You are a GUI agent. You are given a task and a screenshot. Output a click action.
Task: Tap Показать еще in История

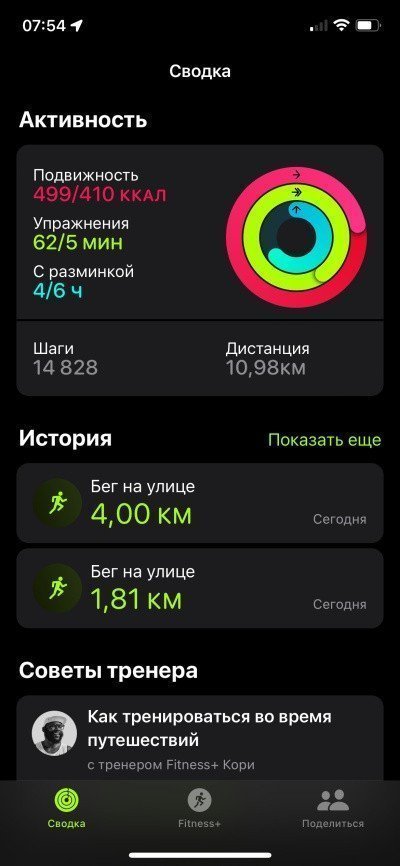pyautogui.click(x=324, y=440)
